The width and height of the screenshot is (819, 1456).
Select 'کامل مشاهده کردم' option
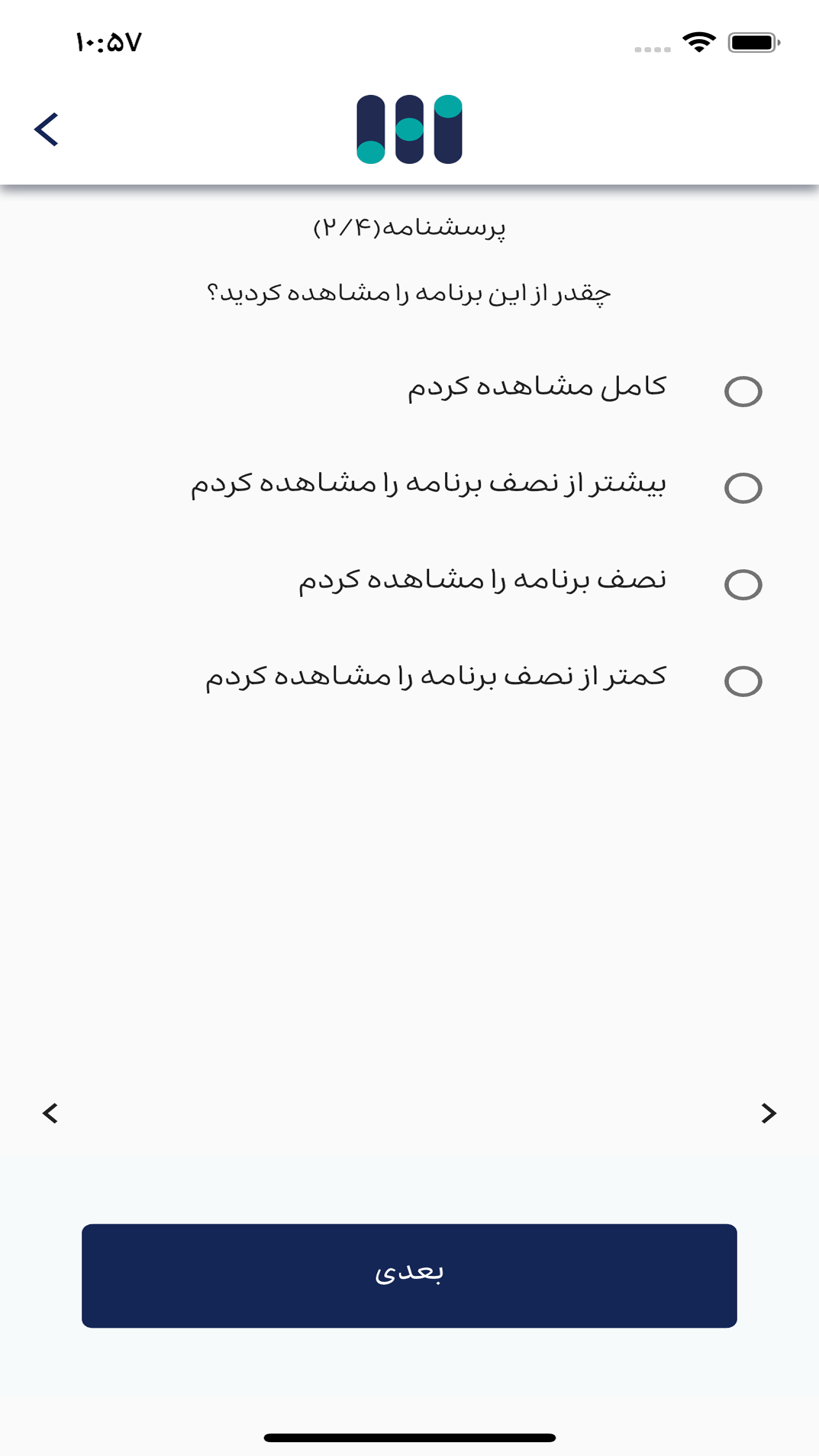[743, 392]
